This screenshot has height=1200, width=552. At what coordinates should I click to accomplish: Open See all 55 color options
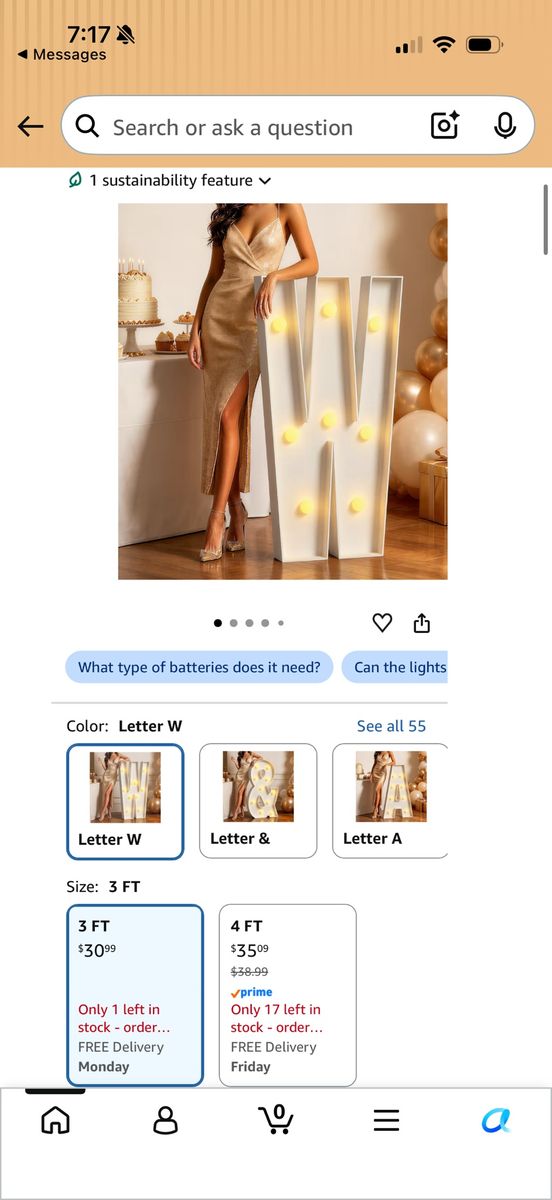pos(391,726)
